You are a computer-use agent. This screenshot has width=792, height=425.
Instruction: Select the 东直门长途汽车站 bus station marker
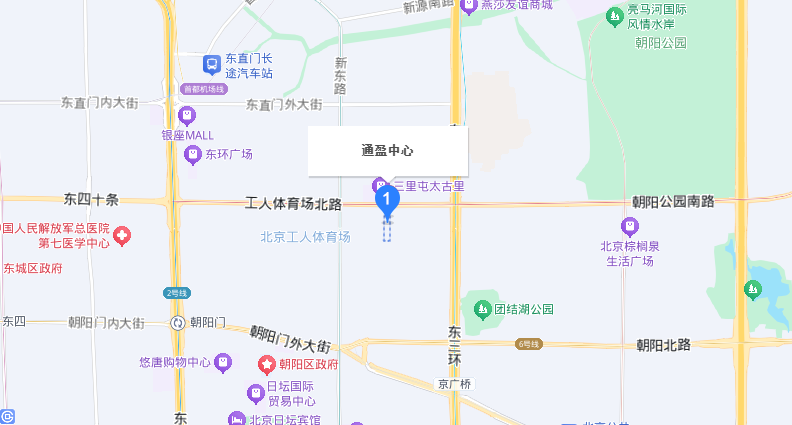click(211, 66)
